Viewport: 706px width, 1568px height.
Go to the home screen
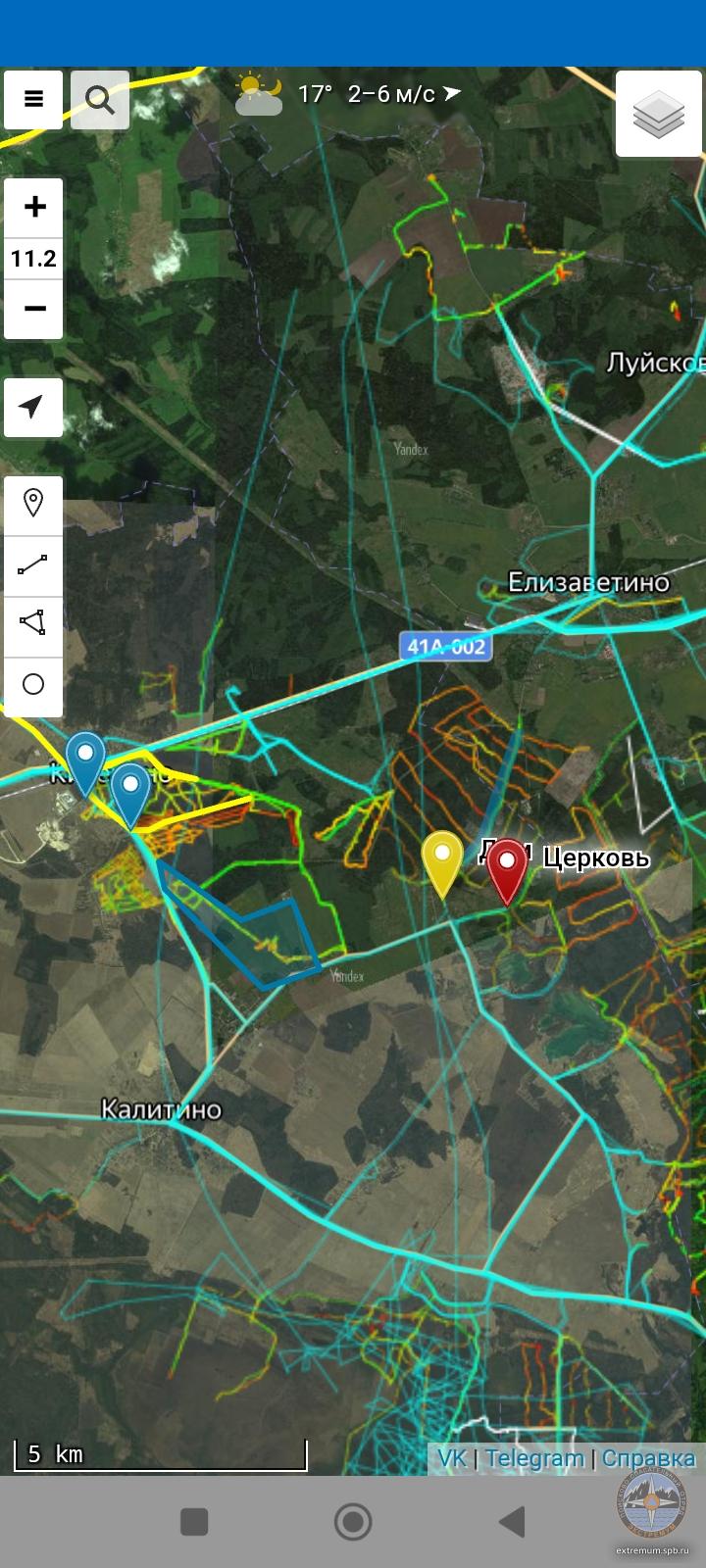(x=353, y=1522)
